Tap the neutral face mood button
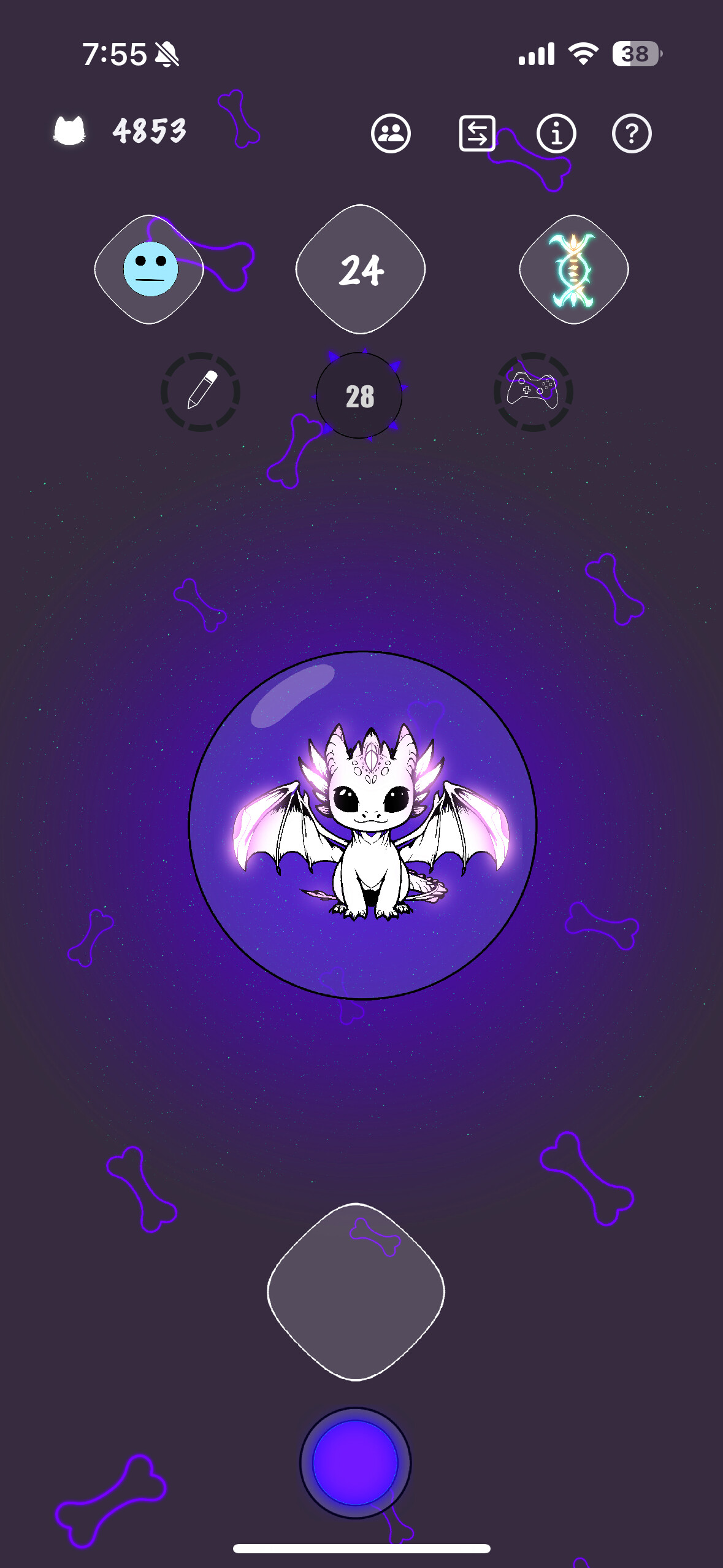This screenshot has width=723, height=1568. pyautogui.click(x=150, y=269)
